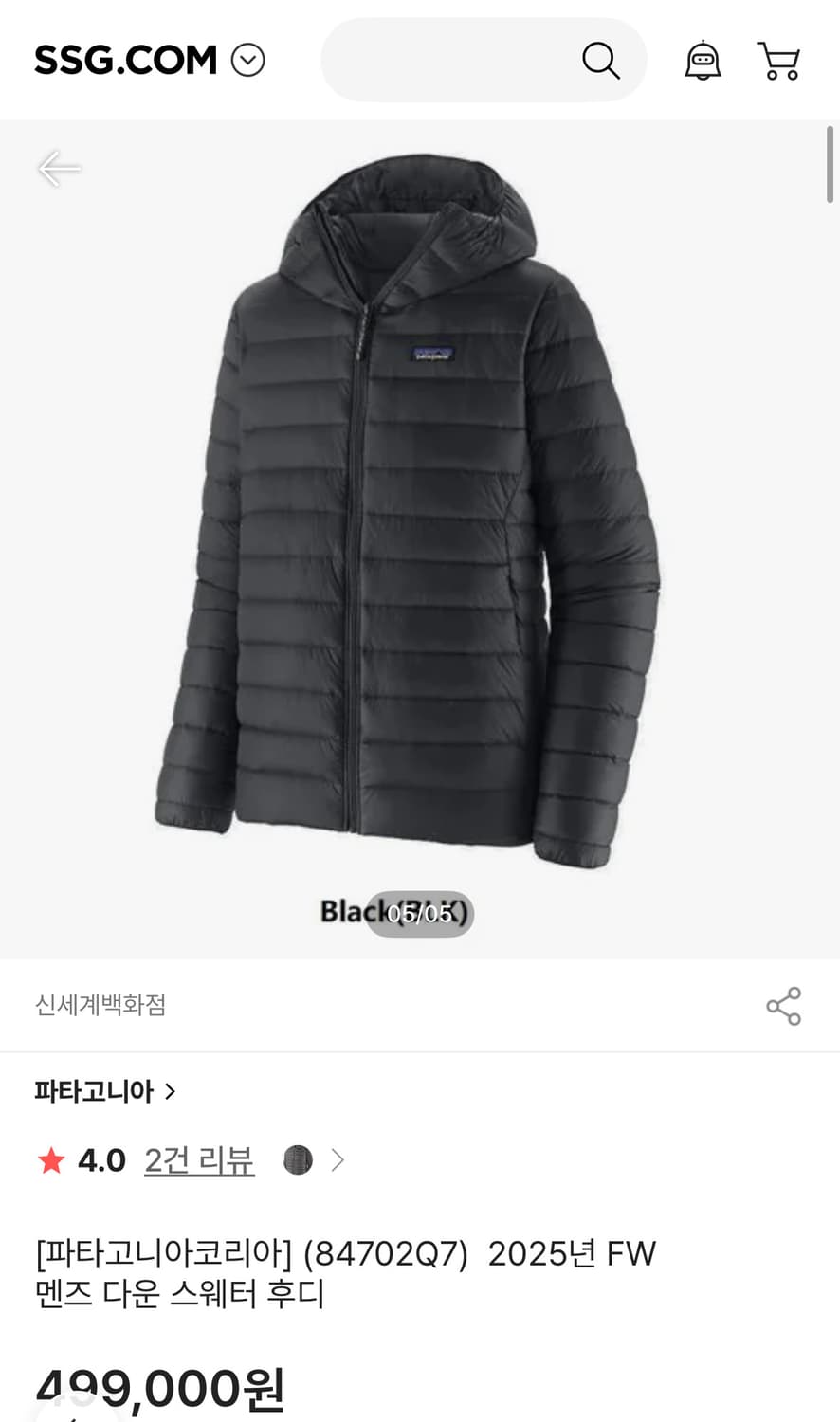The height and width of the screenshot is (1422, 840).
Task: Expand the SSG.COM category dropdown chevron
Action: (x=248, y=60)
